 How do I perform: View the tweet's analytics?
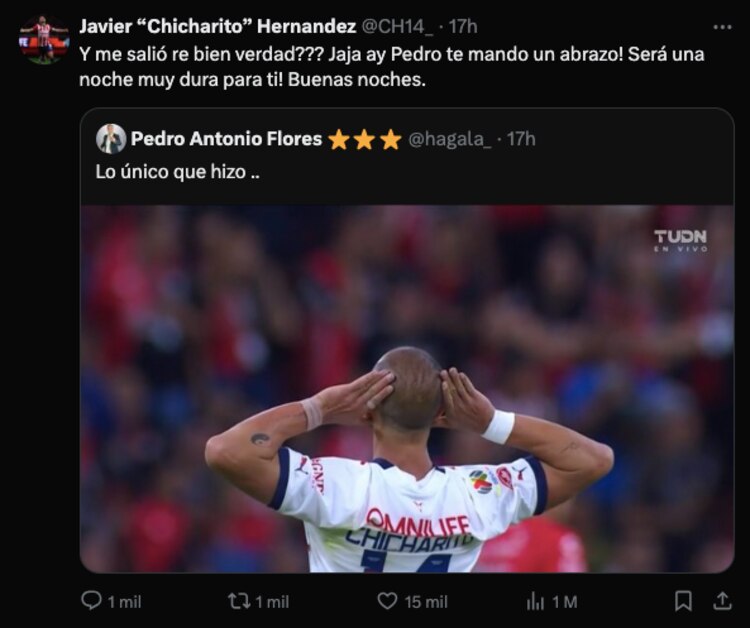tap(536, 600)
